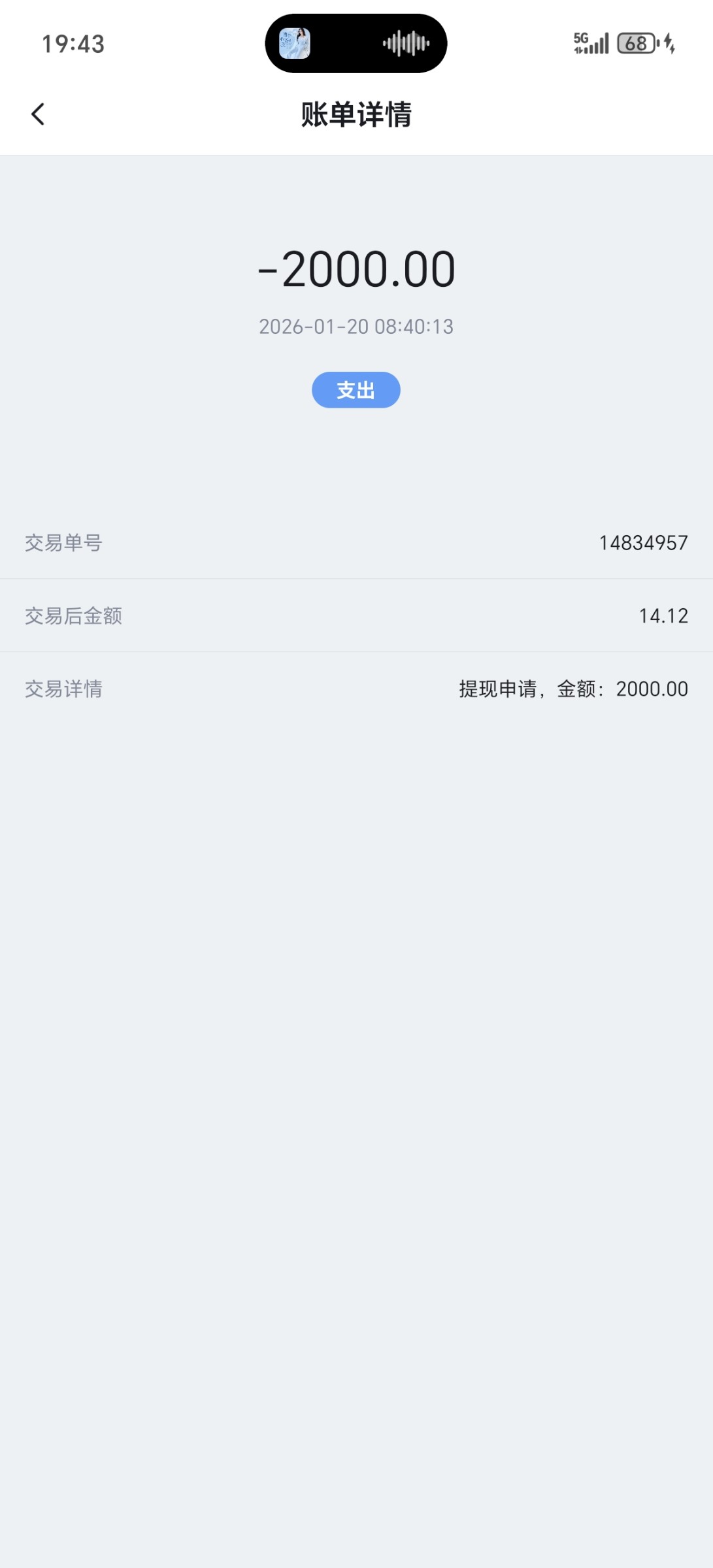Tap the transaction number 14834957
The height and width of the screenshot is (1568, 713).
coord(642,542)
